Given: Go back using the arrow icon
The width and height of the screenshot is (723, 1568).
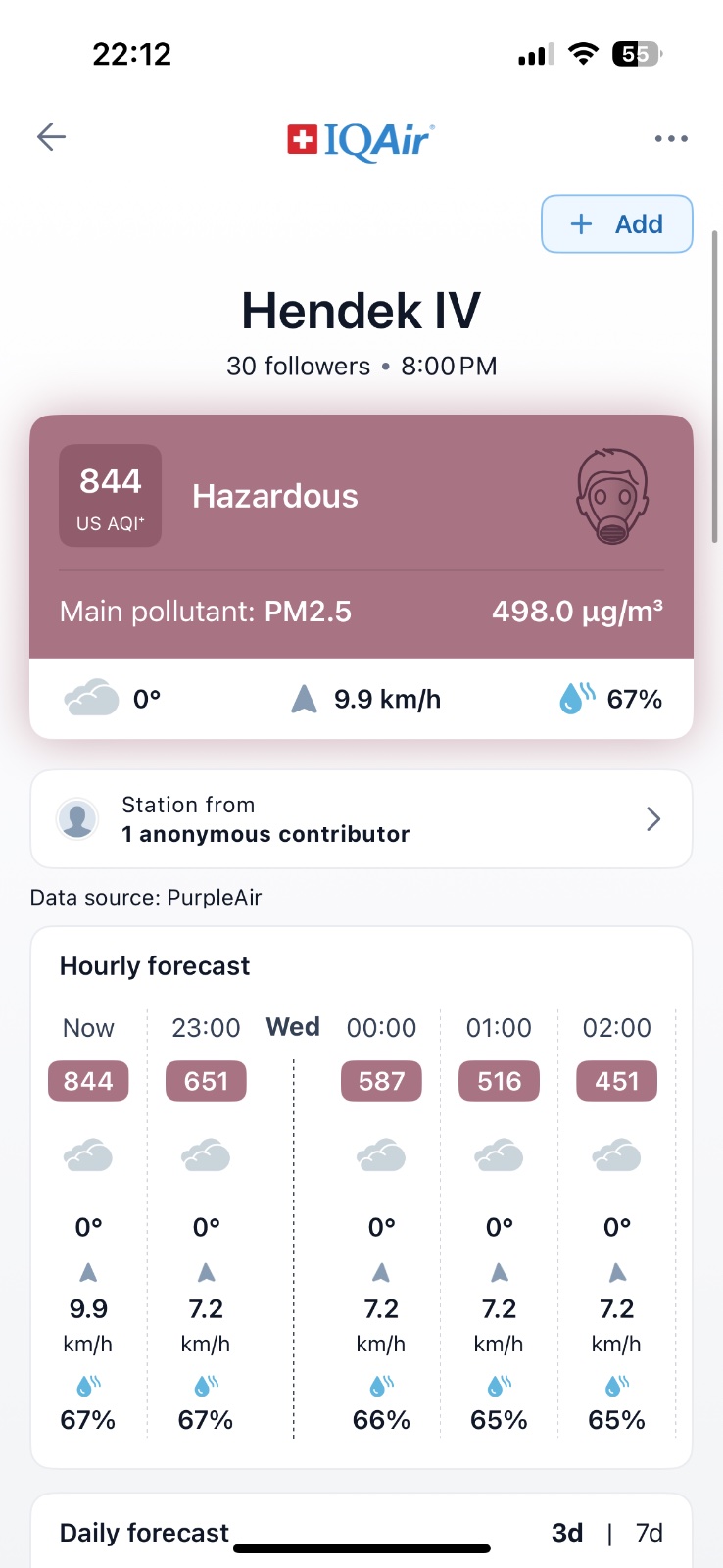Looking at the screenshot, I should tap(51, 137).
